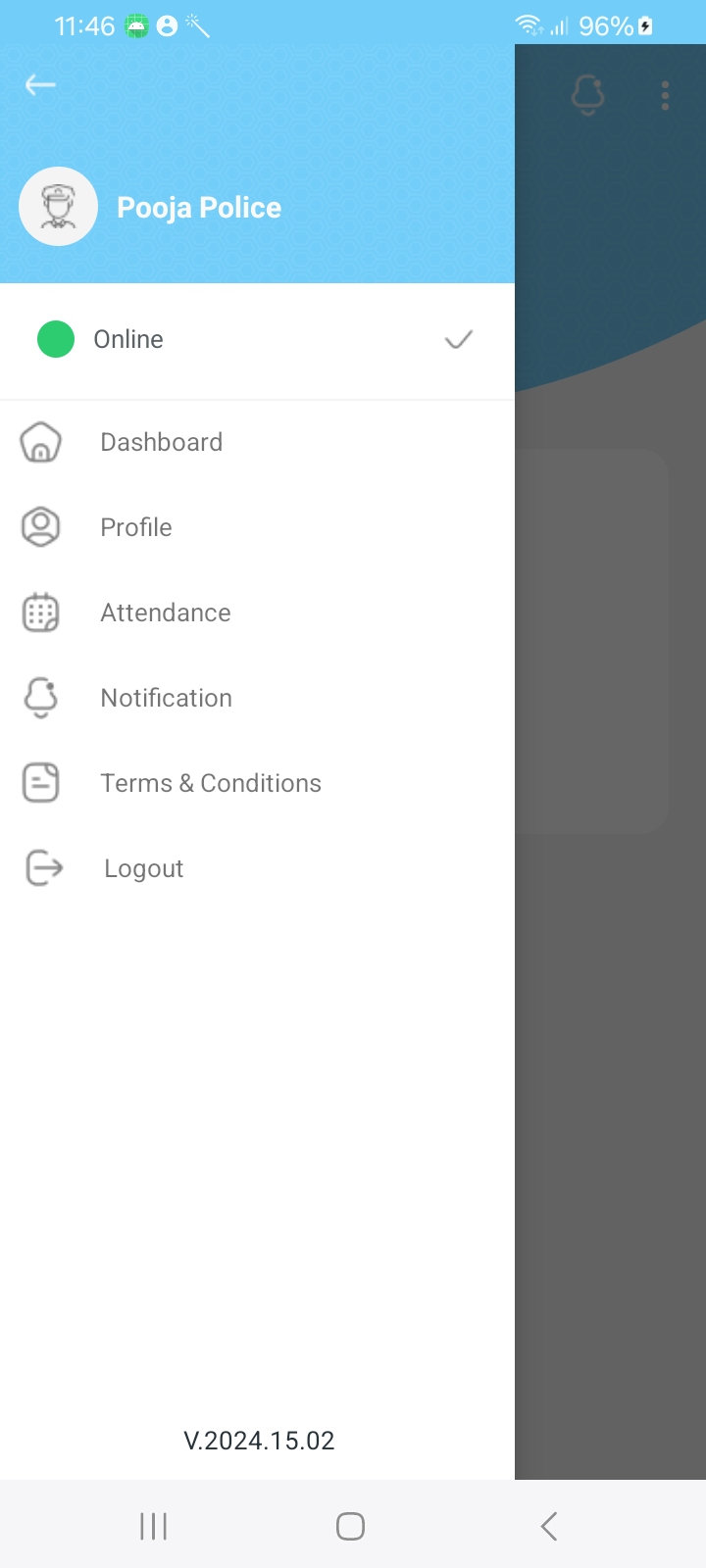This screenshot has width=706, height=1568.
Task: Open the Notification menu item
Action: (x=257, y=698)
